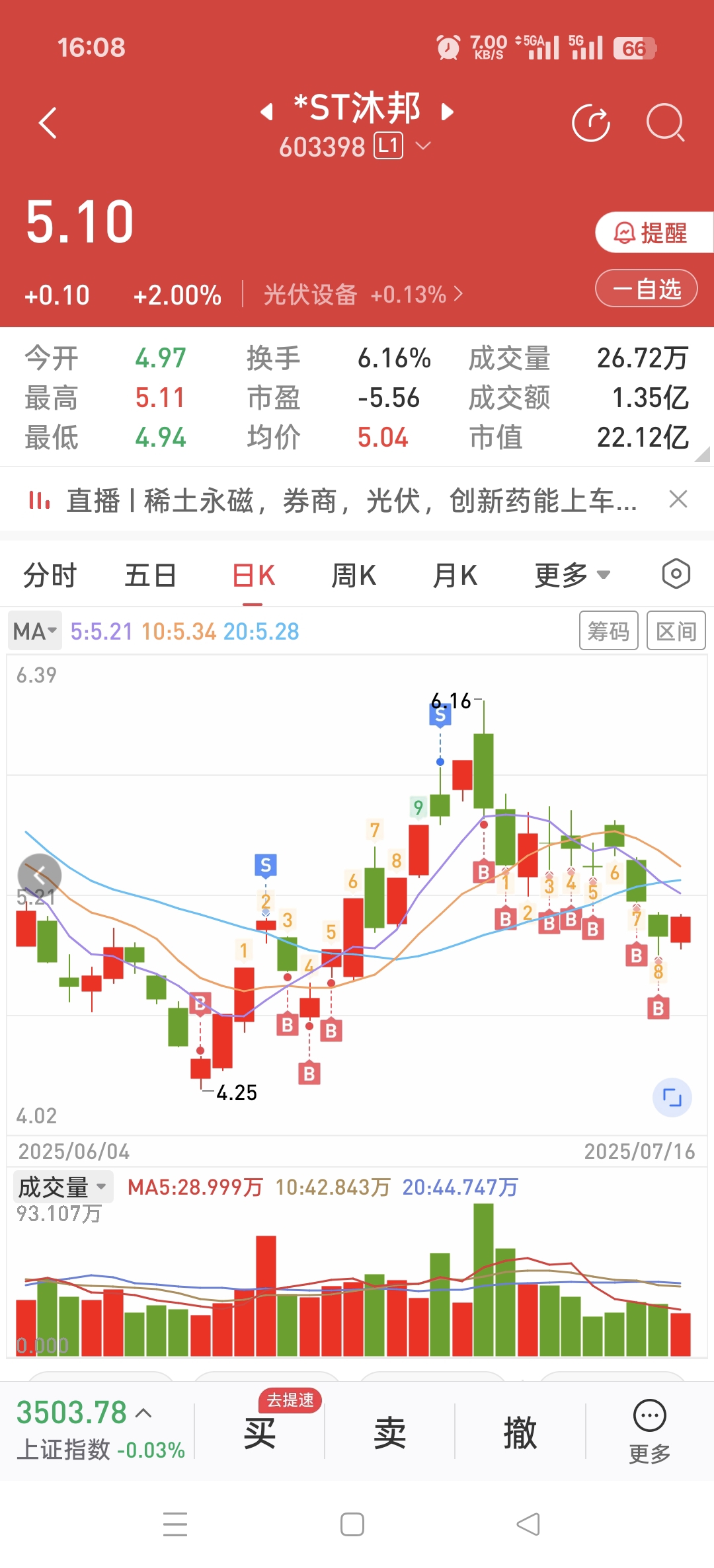Tap 卖 to sell the stock
This screenshot has width=714, height=1568.
point(390,1433)
